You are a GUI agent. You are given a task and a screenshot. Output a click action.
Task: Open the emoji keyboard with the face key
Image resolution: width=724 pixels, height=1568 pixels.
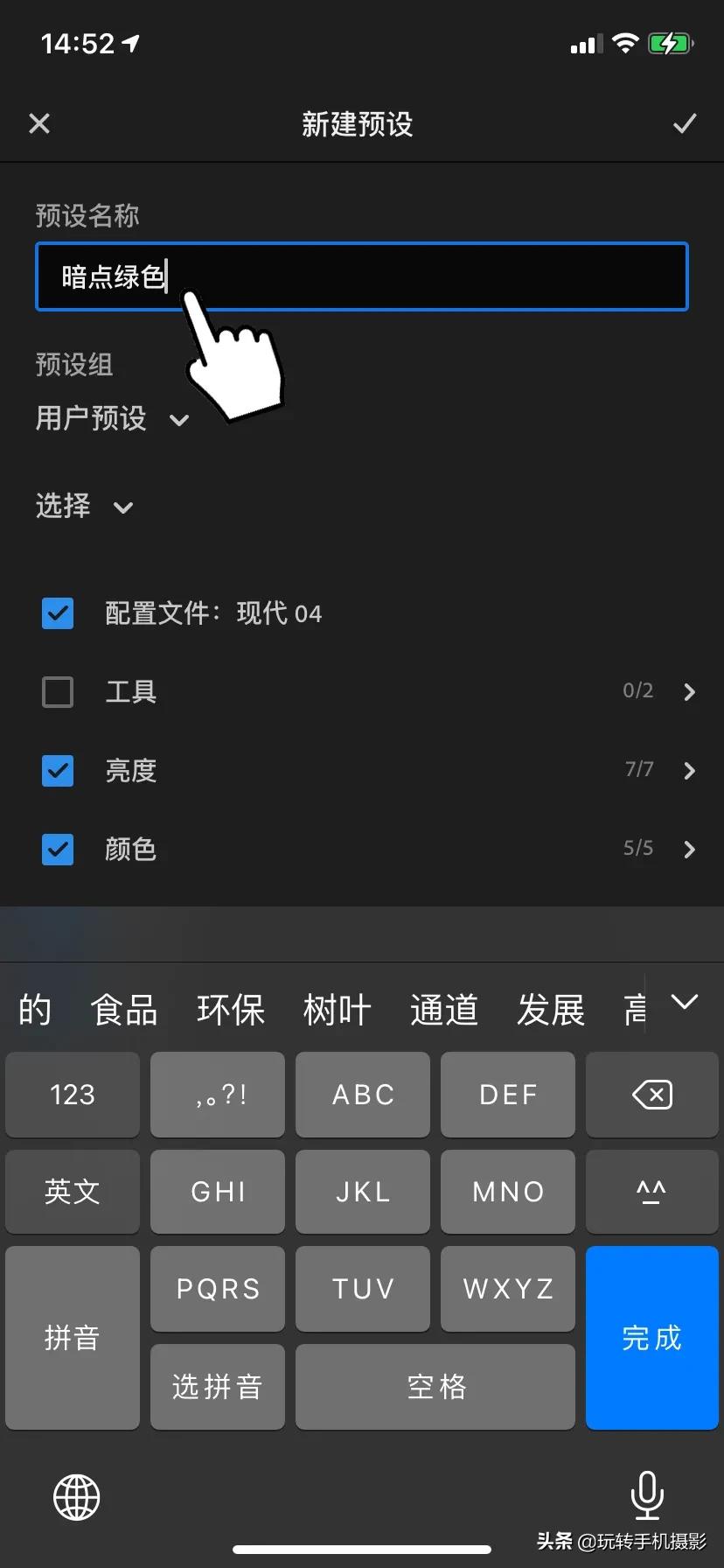pos(652,1192)
